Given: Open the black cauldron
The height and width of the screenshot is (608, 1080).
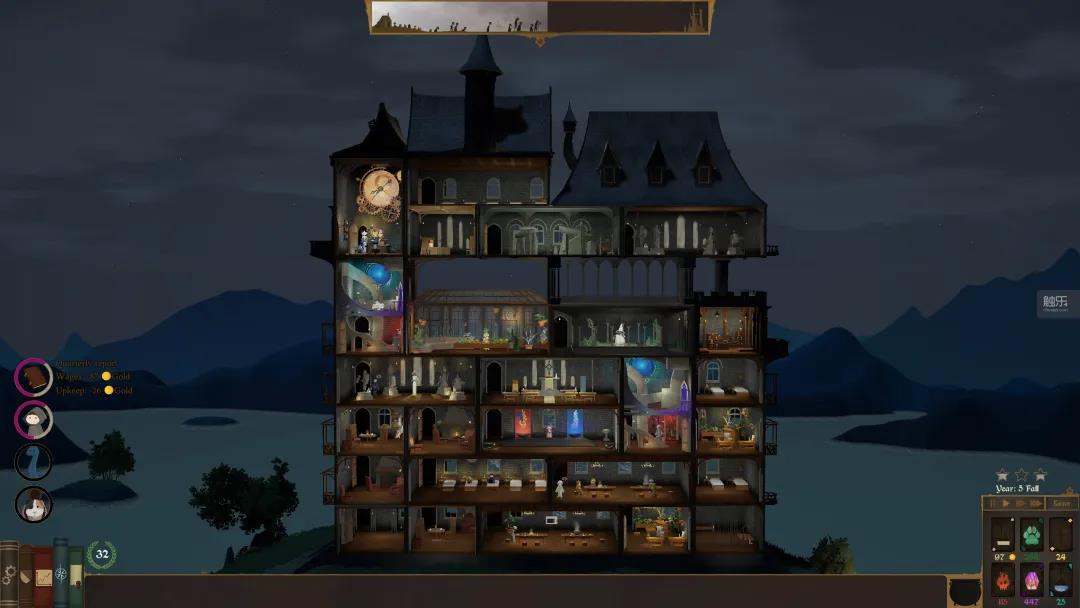Looking at the screenshot, I should point(964,592).
